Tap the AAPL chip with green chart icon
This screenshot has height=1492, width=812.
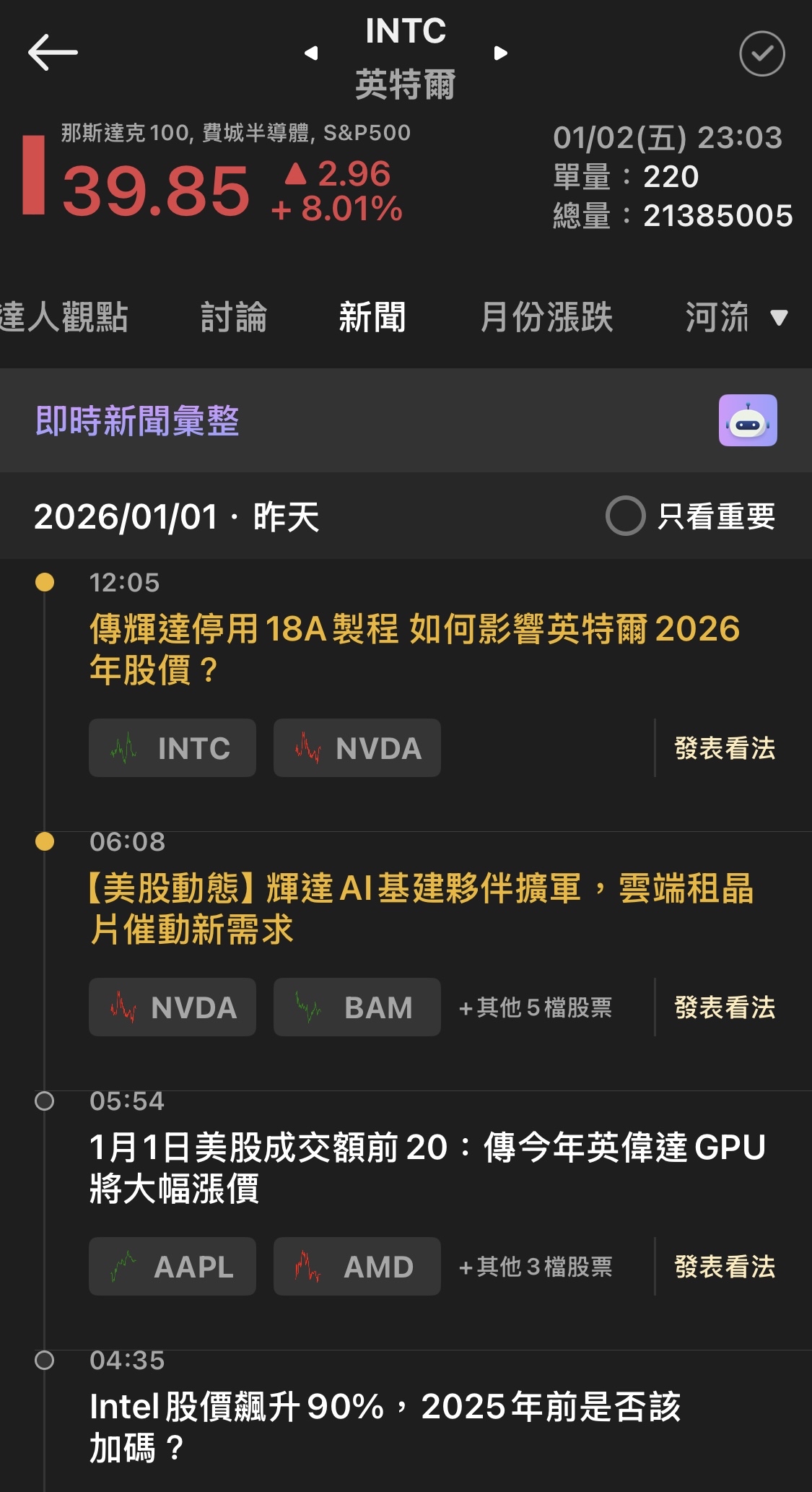coord(172,1266)
